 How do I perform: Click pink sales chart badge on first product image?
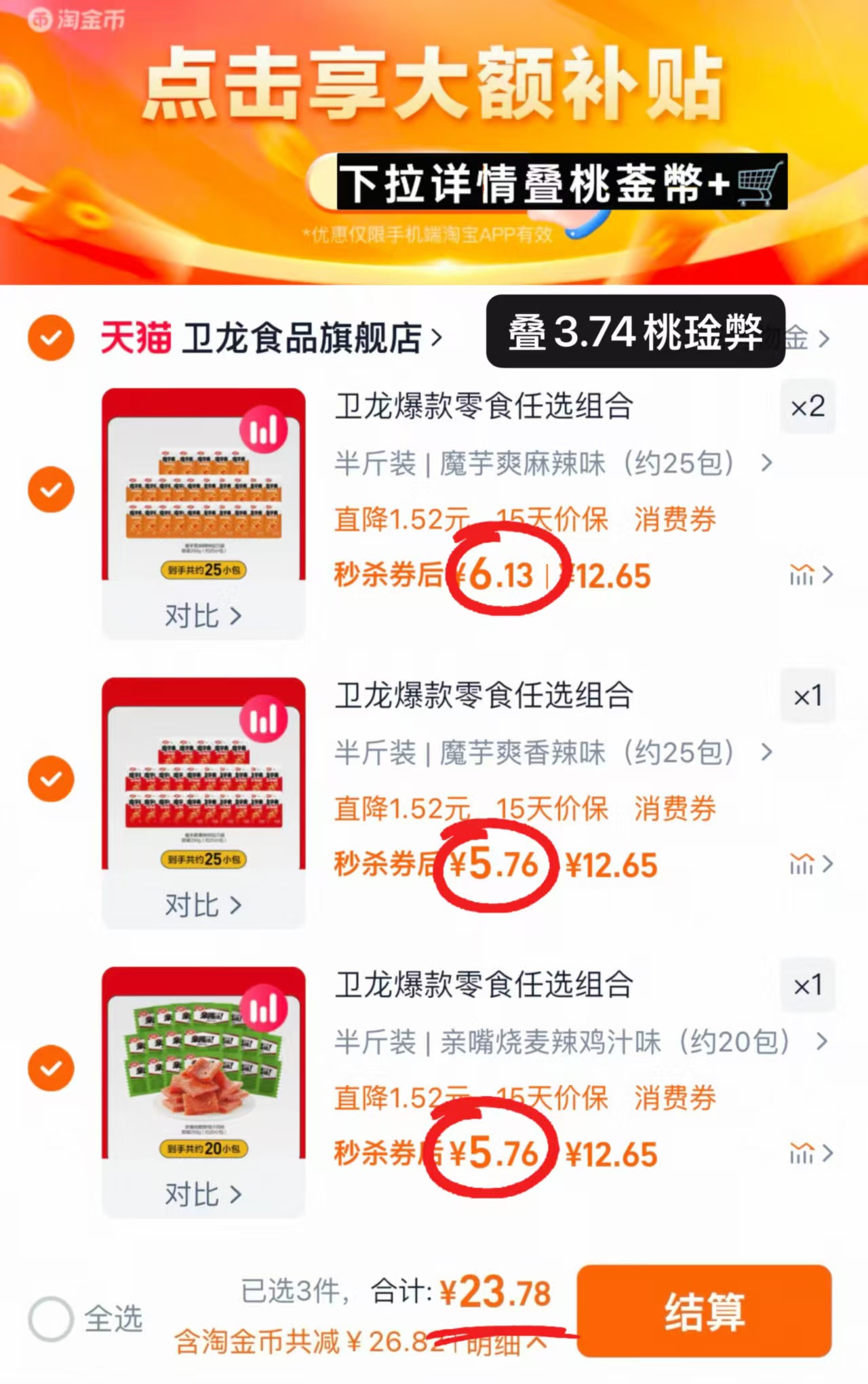tap(264, 429)
